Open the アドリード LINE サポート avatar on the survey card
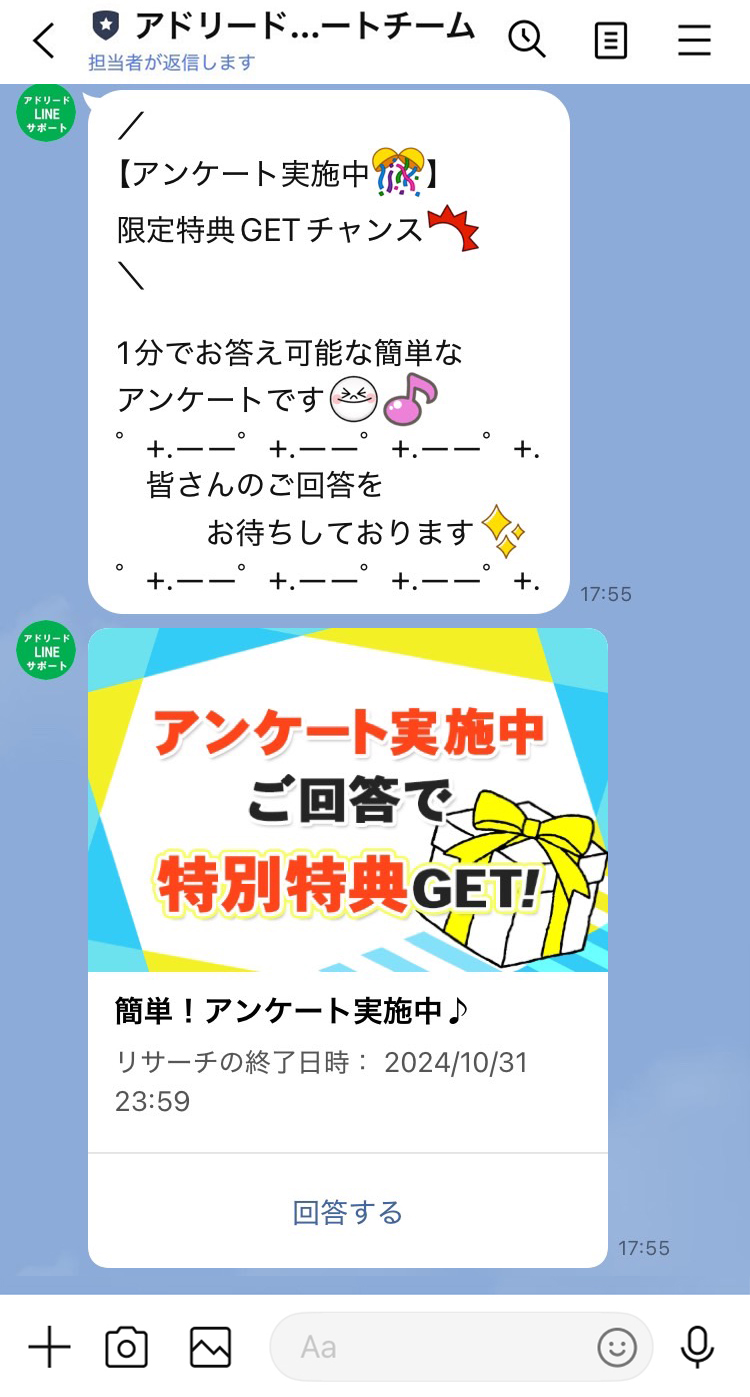This screenshot has width=750, height=1397. click(x=46, y=651)
